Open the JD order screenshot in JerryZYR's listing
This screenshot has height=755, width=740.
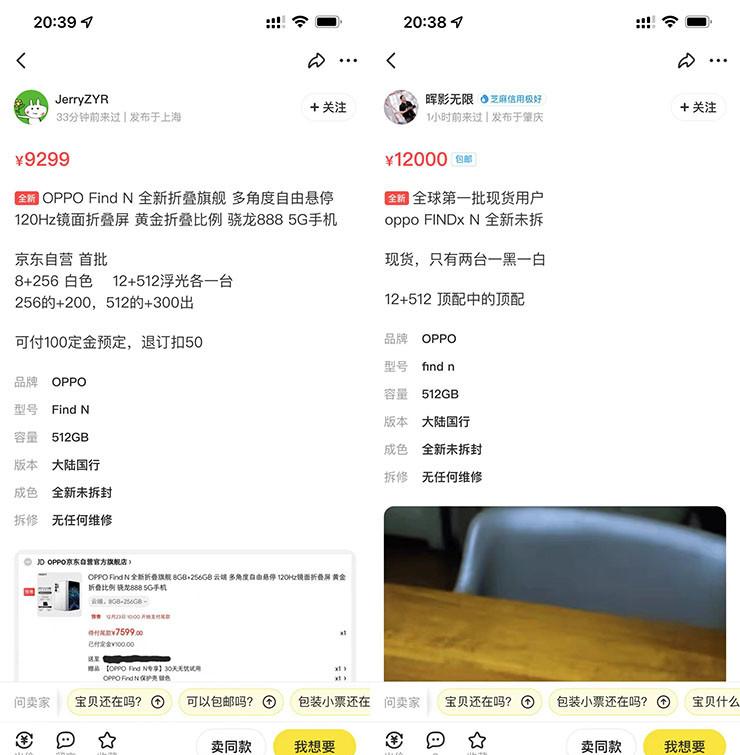tap(186, 615)
